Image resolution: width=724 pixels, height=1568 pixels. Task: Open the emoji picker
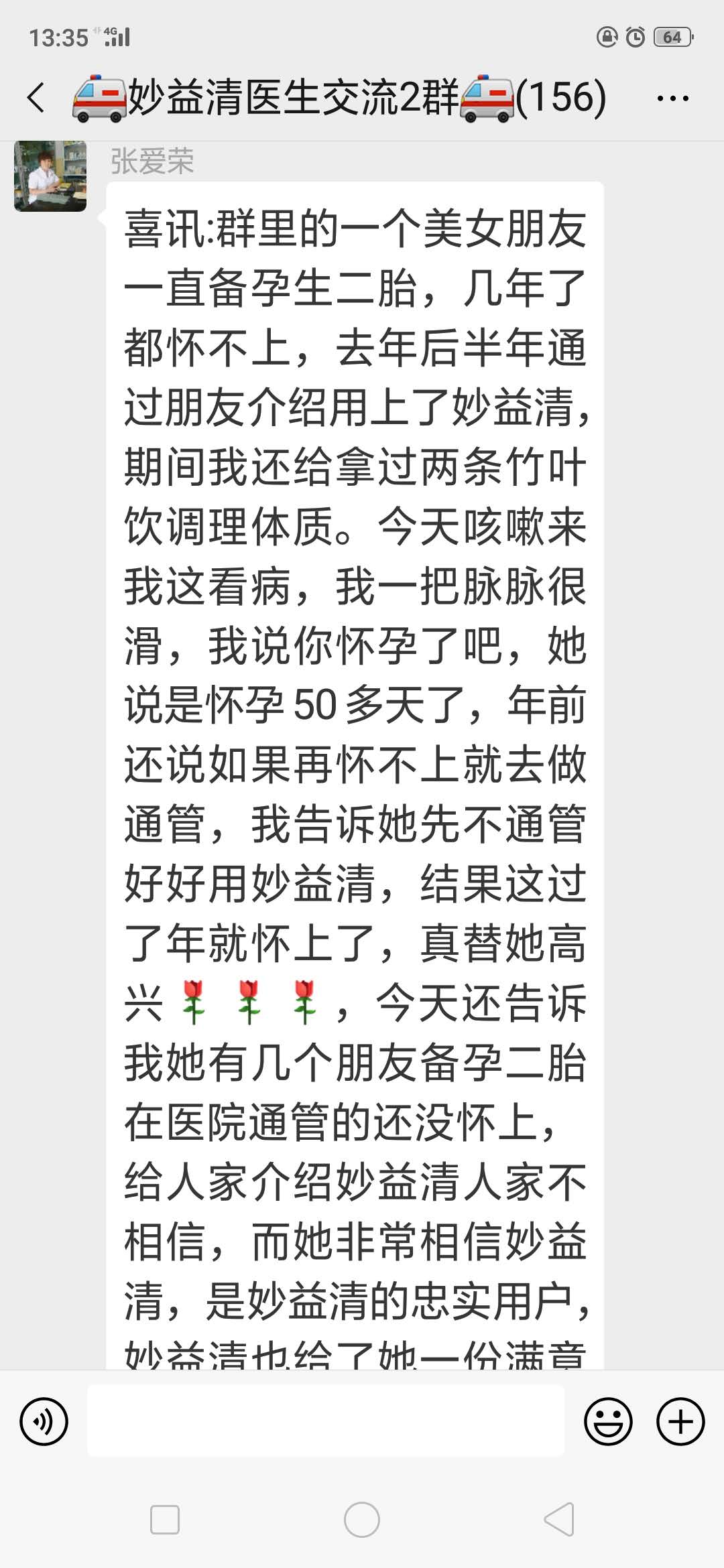click(608, 1421)
